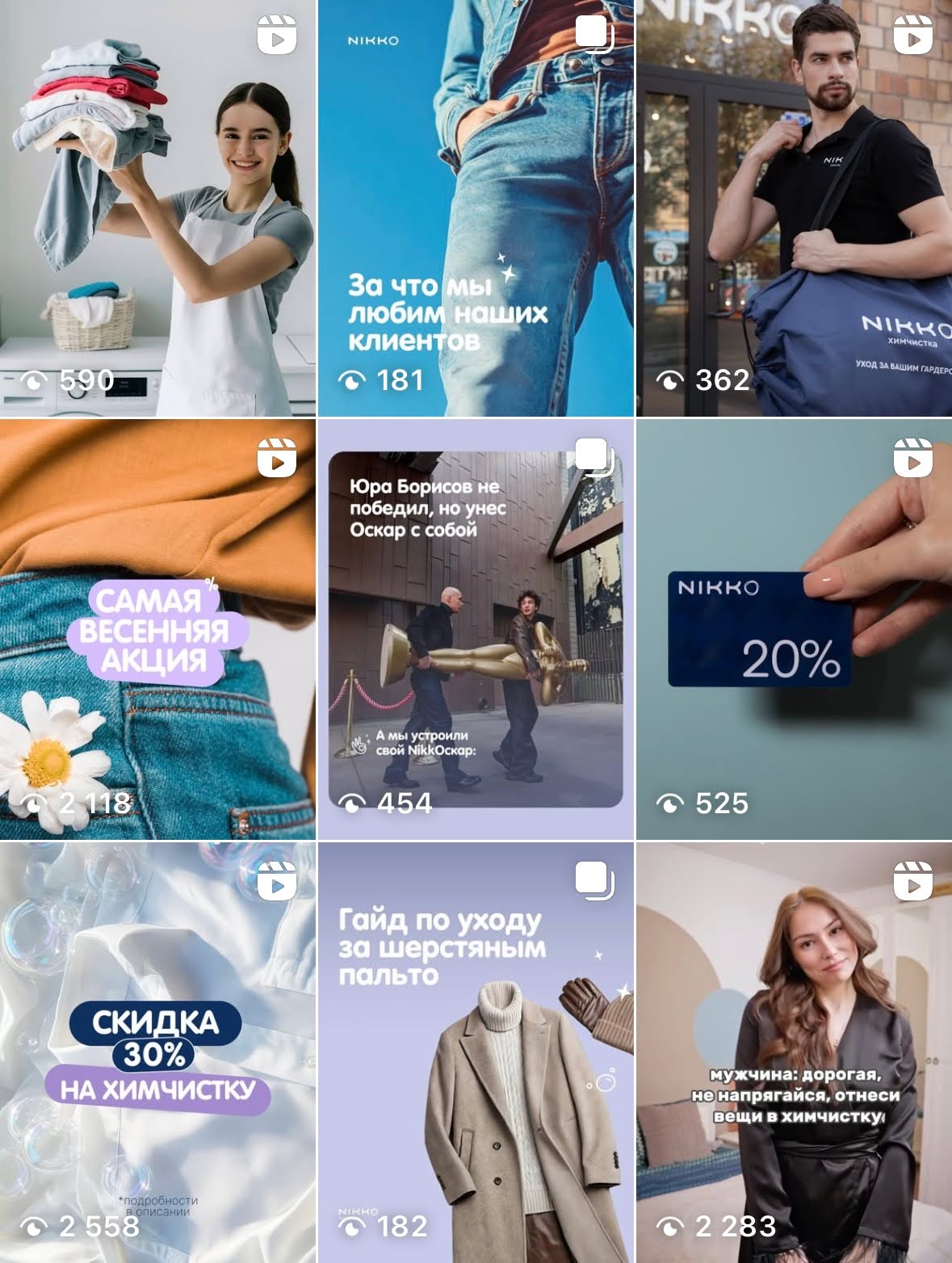Open reel showing NIKKO 20% card

(x=794, y=630)
